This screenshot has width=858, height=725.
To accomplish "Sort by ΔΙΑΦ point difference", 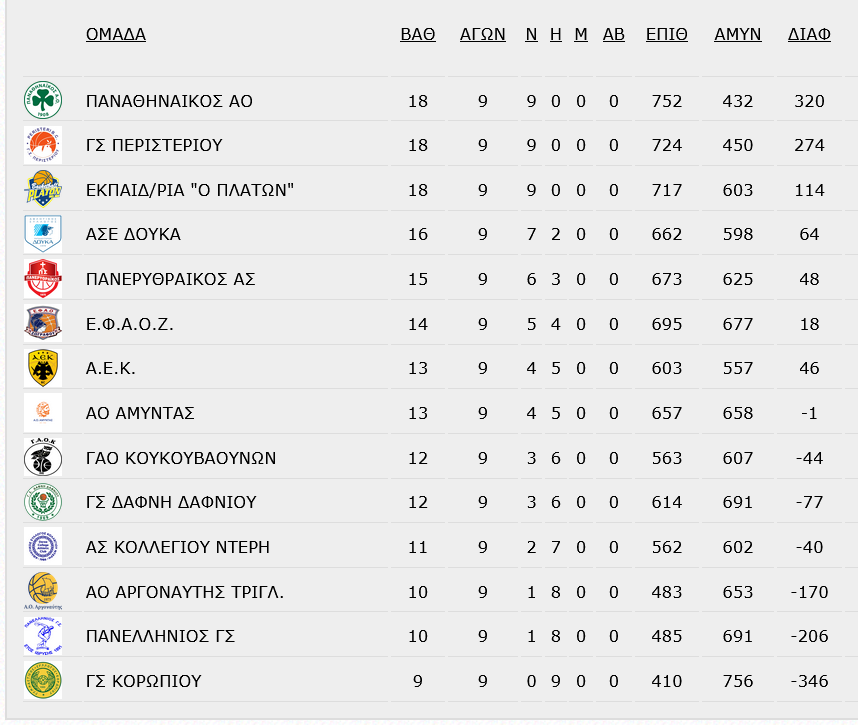I will click(x=809, y=34).
